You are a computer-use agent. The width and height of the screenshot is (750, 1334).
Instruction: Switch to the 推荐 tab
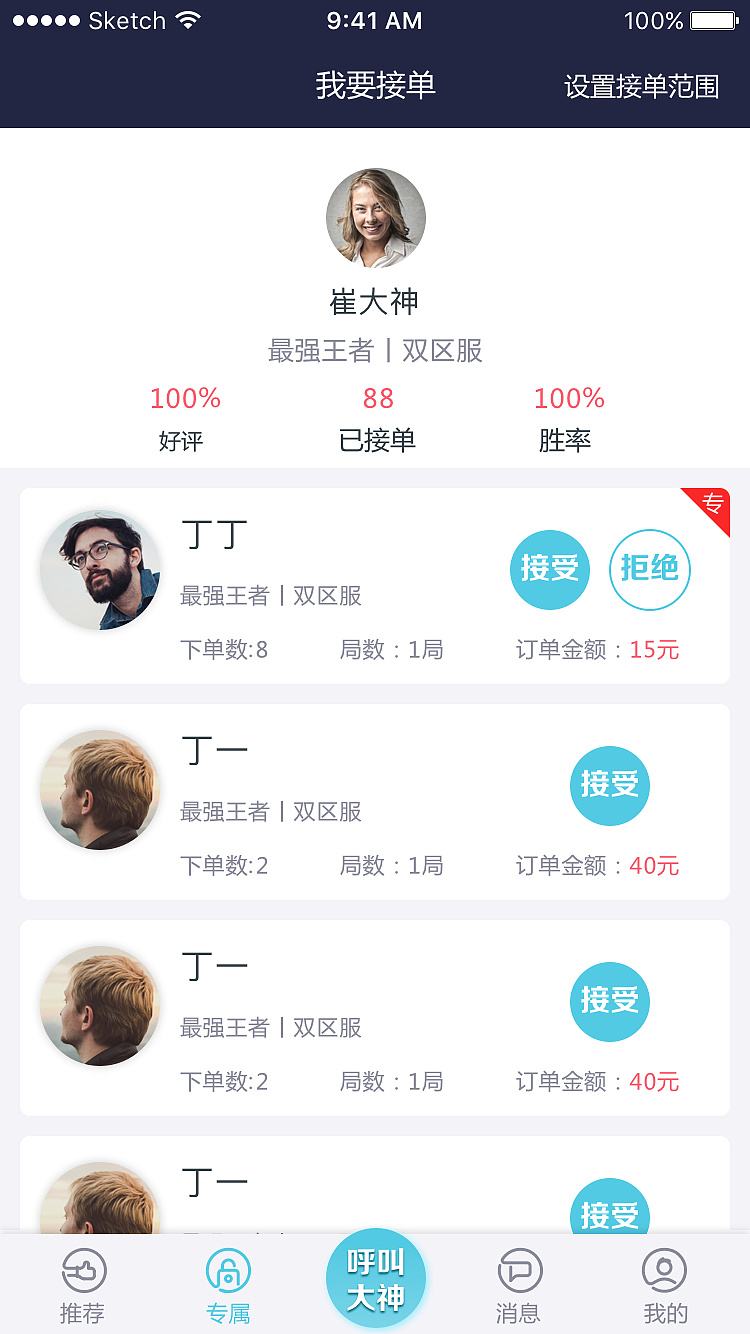pyautogui.click(x=83, y=1287)
